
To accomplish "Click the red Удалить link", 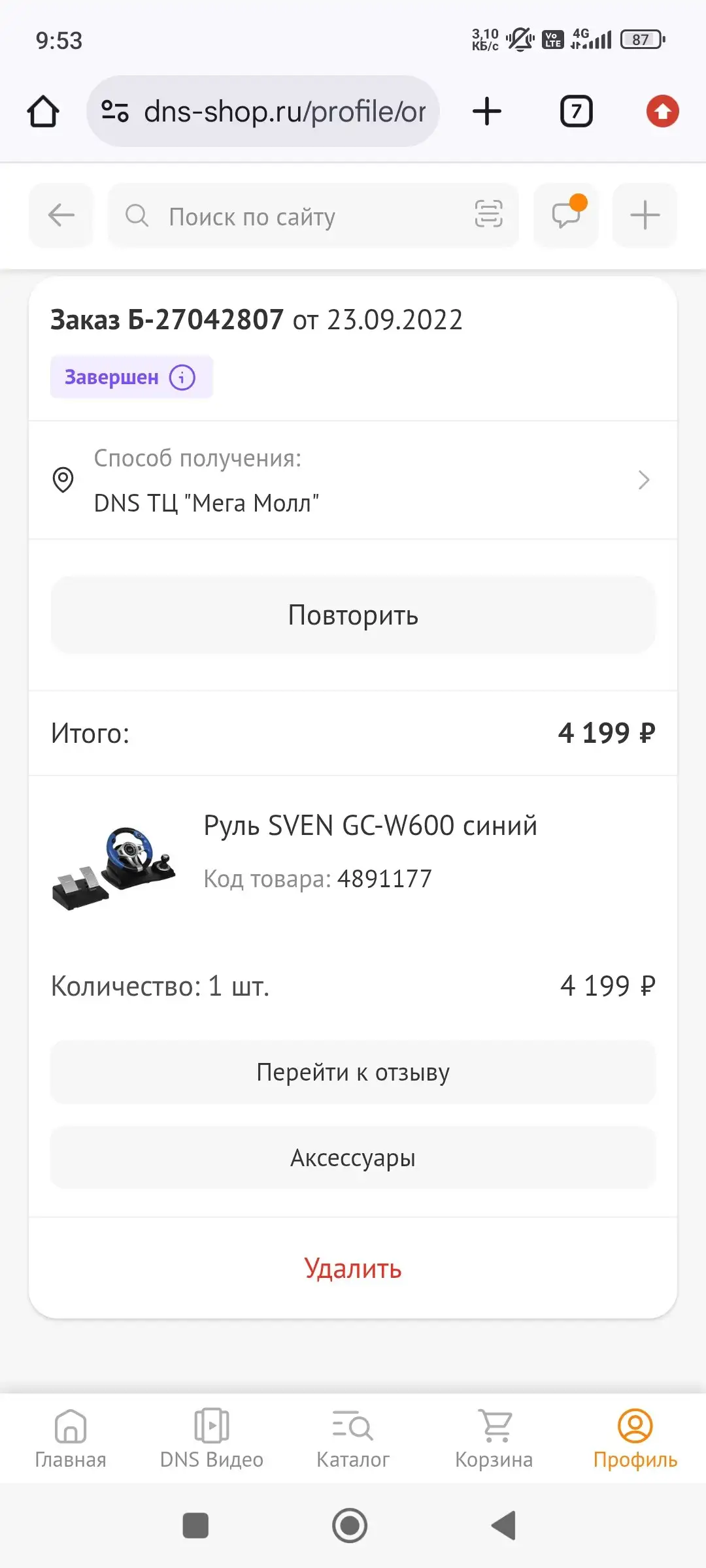I will point(352,1268).
